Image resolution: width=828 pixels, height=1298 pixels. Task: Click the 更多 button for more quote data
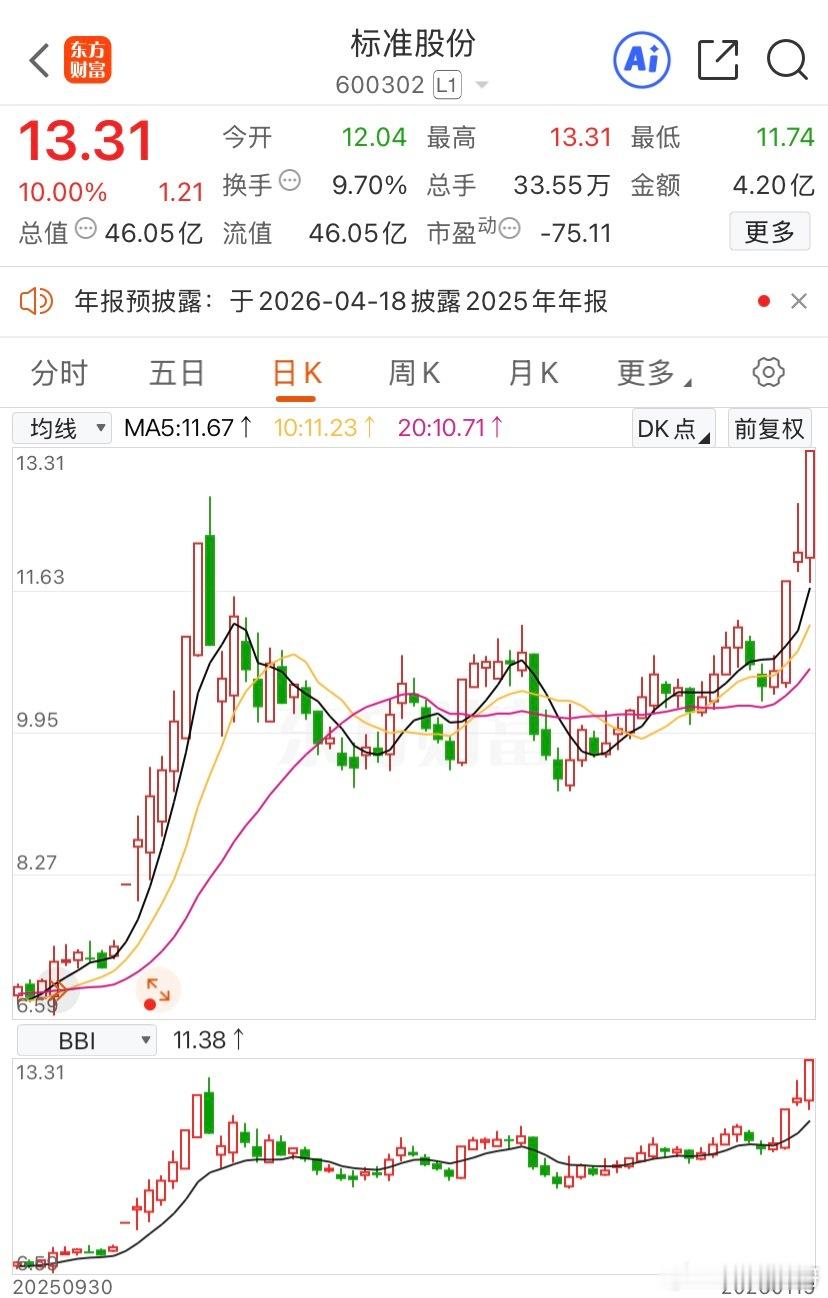tap(770, 231)
